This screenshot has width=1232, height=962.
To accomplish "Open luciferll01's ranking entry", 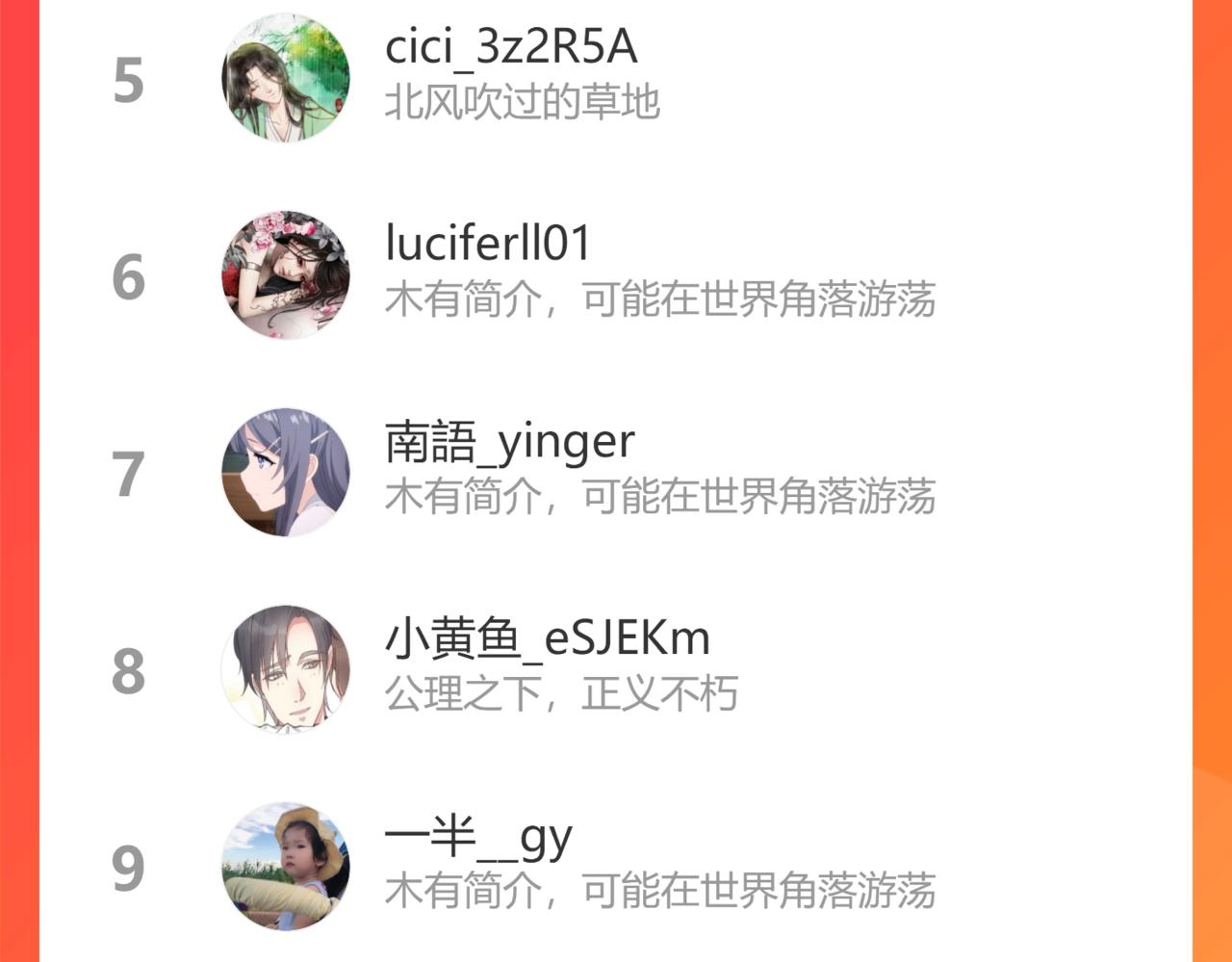I will (616, 276).
